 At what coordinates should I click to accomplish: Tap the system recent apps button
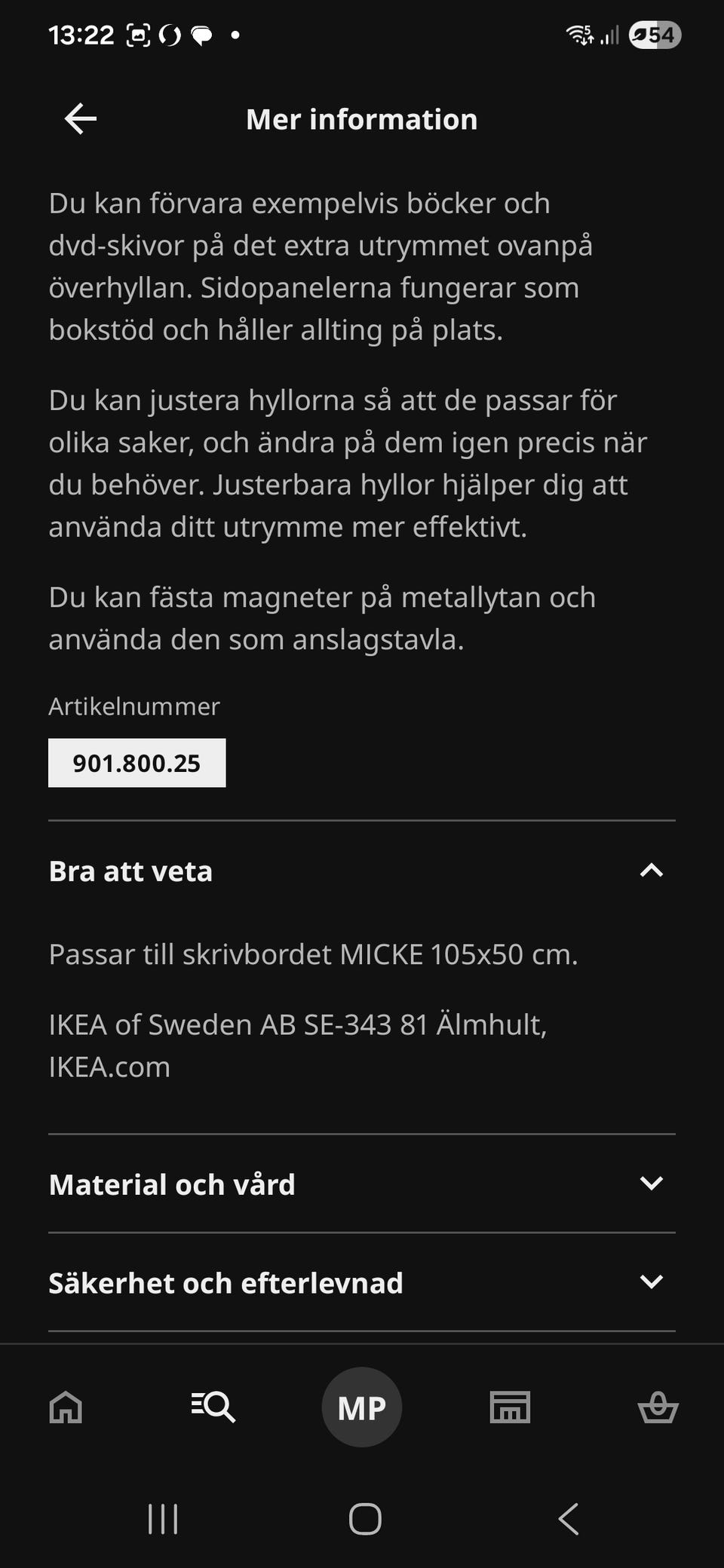coord(163,1519)
